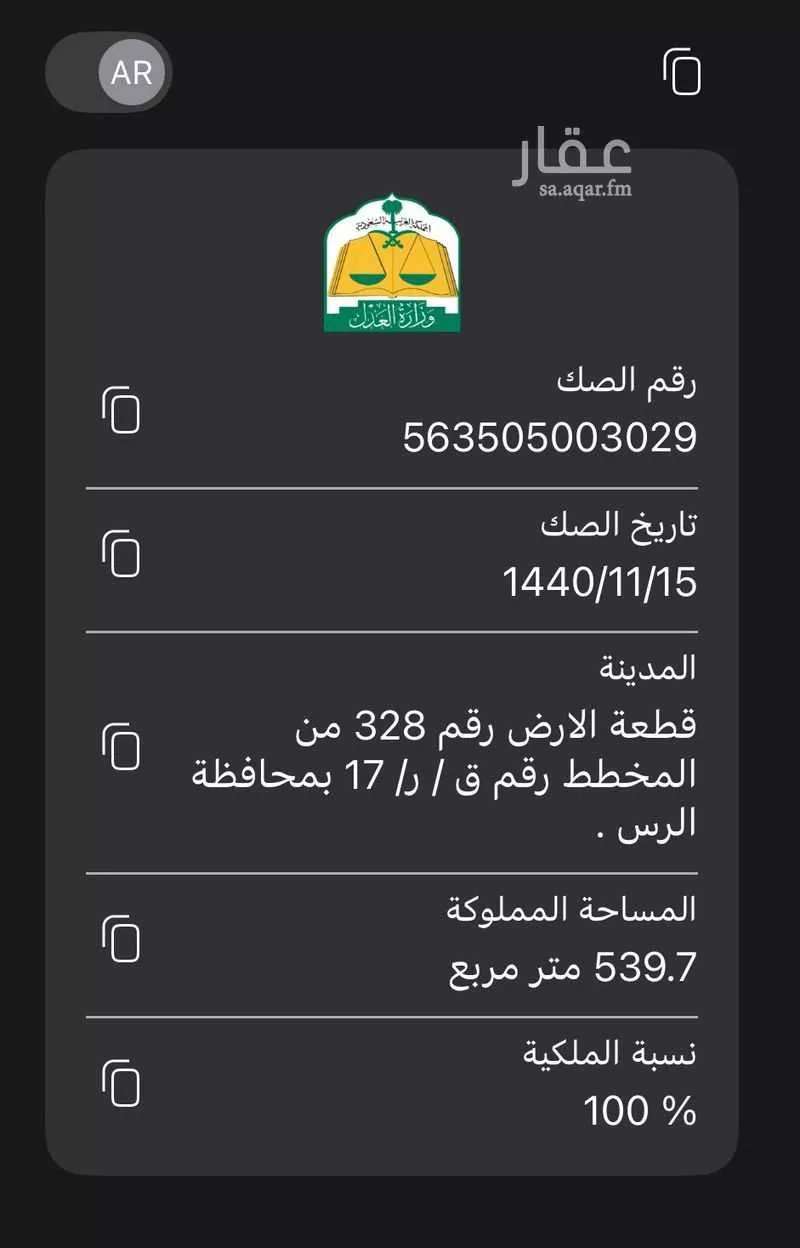Viewport: 800px width, 1248px height.
Task: Slide the AR pill to change language
Action: click(x=107, y=72)
